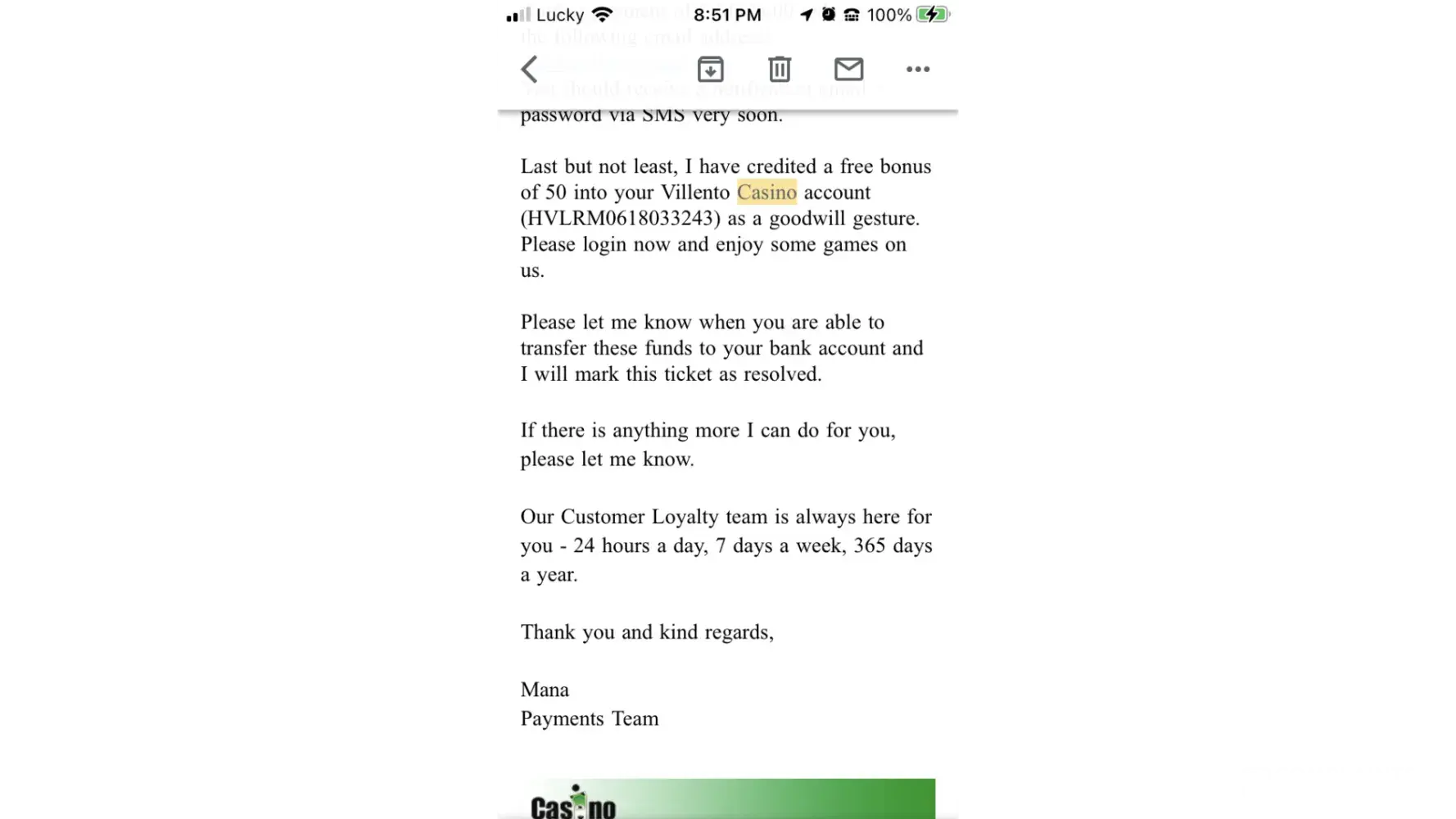The height and width of the screenshot is (819, 1456).
Task: Mark this email as unread
Action: point(848,70)
